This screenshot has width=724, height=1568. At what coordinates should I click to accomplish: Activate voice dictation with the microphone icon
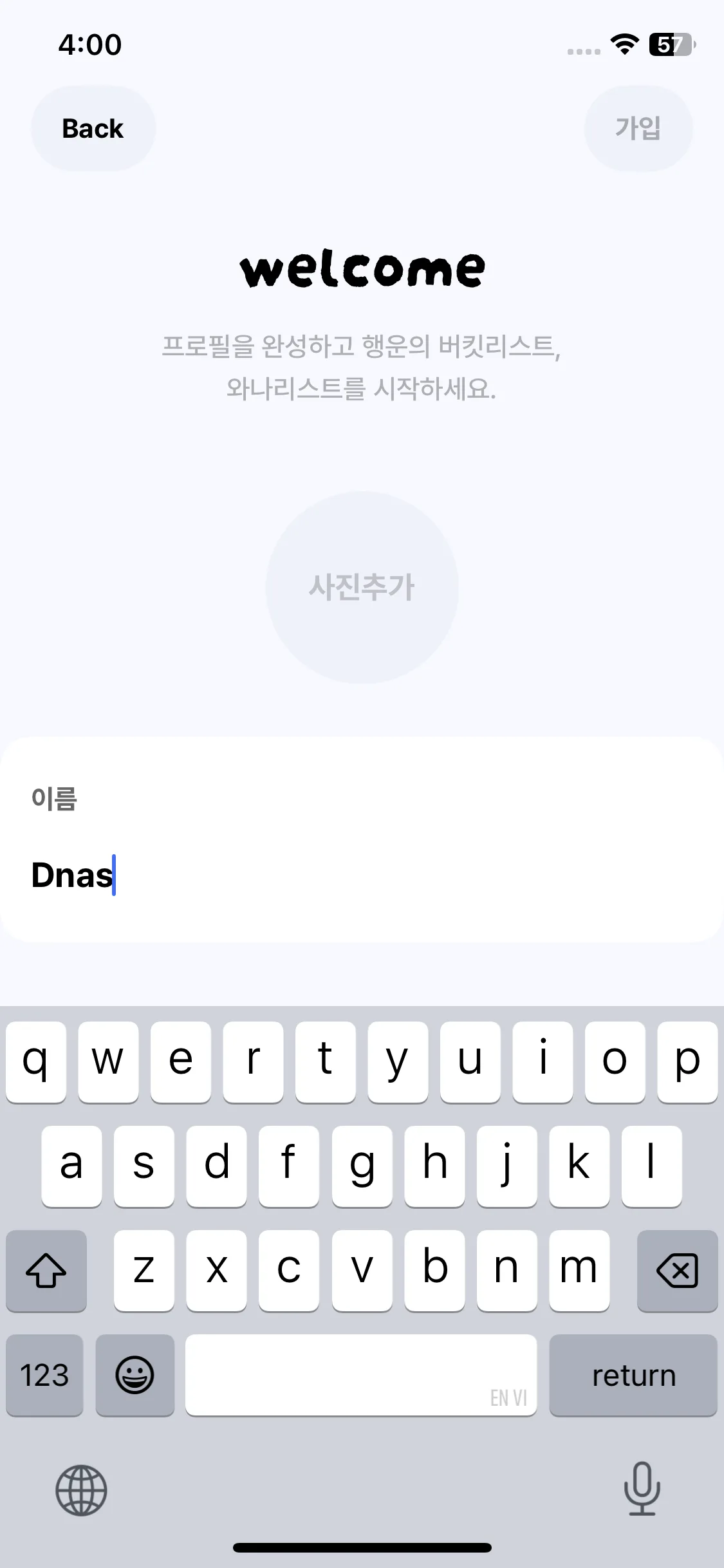pos(641,1491)
